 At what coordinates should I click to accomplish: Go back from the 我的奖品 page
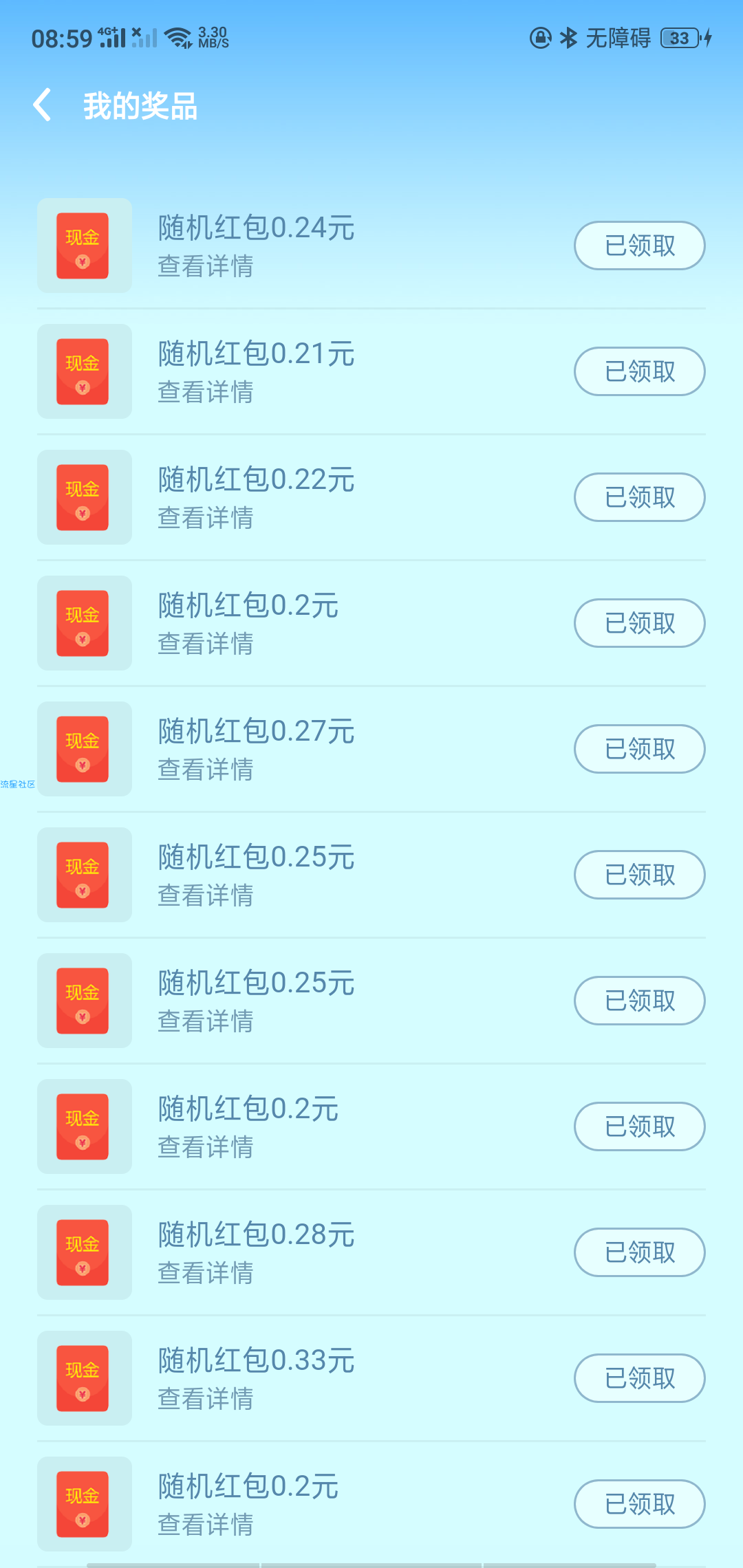point(43,105)
